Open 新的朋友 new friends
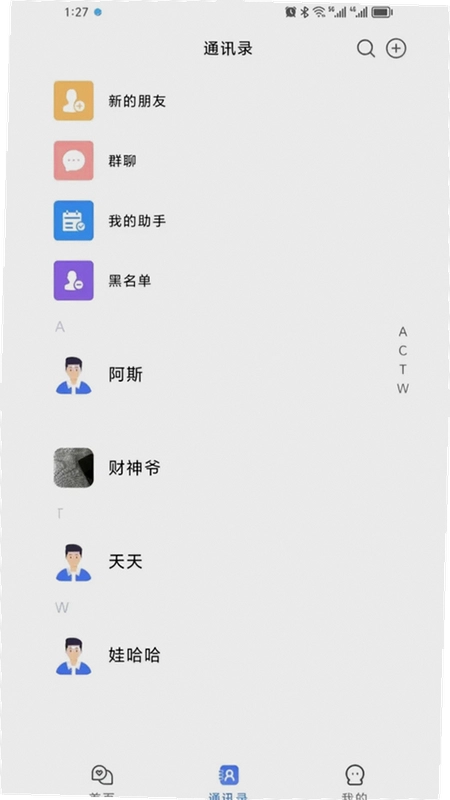Viewport: 450px width, 800px height. coord(225,101)
